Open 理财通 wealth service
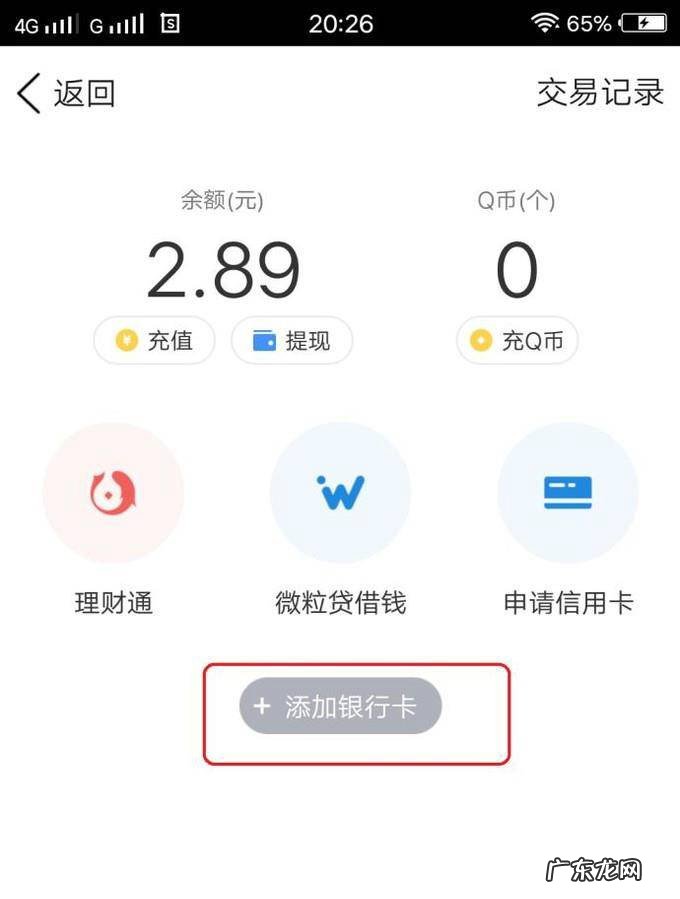 [113, 493]
